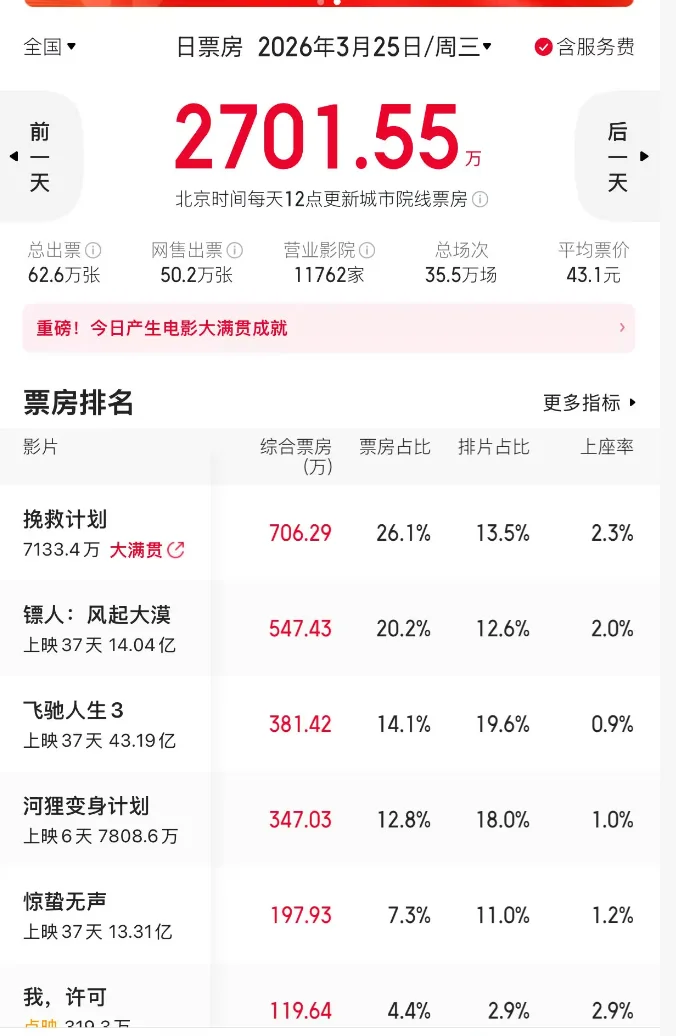The image size is (676, 1036).
Task: Open the date picker for 2026年3月25日
Action: [374, 47]
